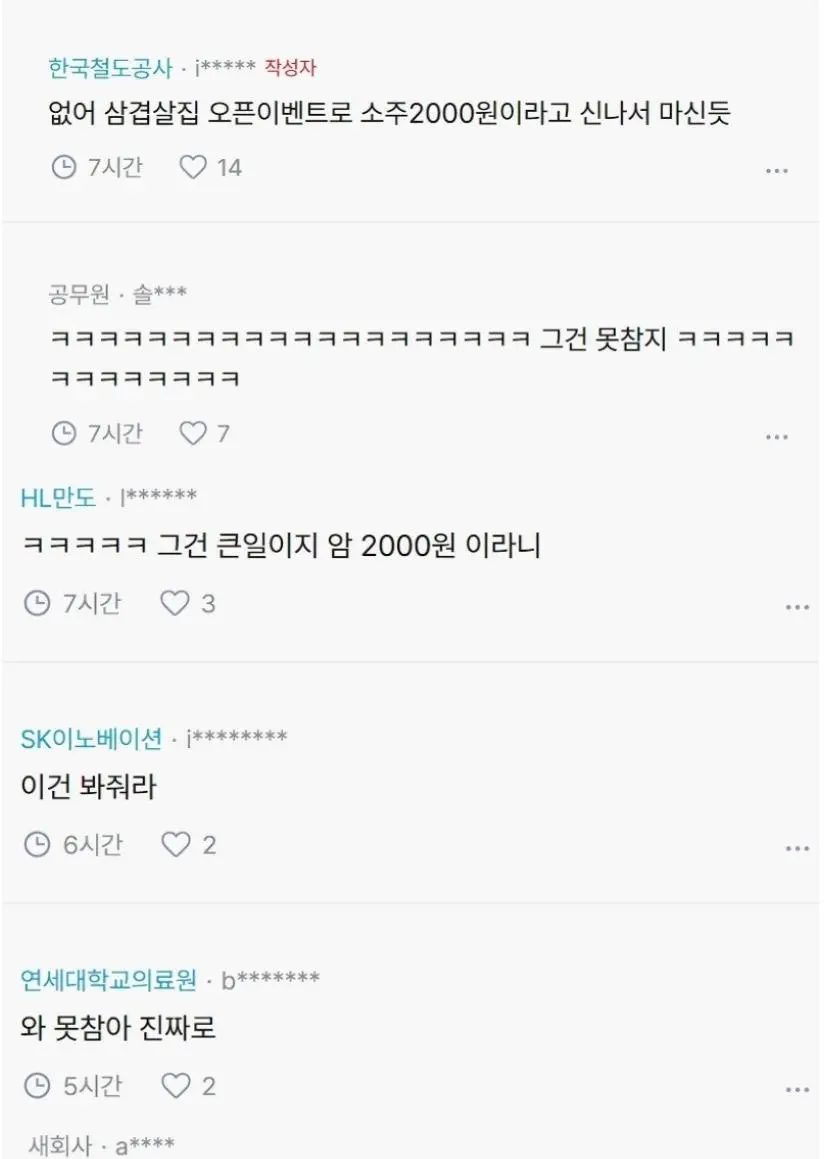Open the HL만도 company page

58,496
